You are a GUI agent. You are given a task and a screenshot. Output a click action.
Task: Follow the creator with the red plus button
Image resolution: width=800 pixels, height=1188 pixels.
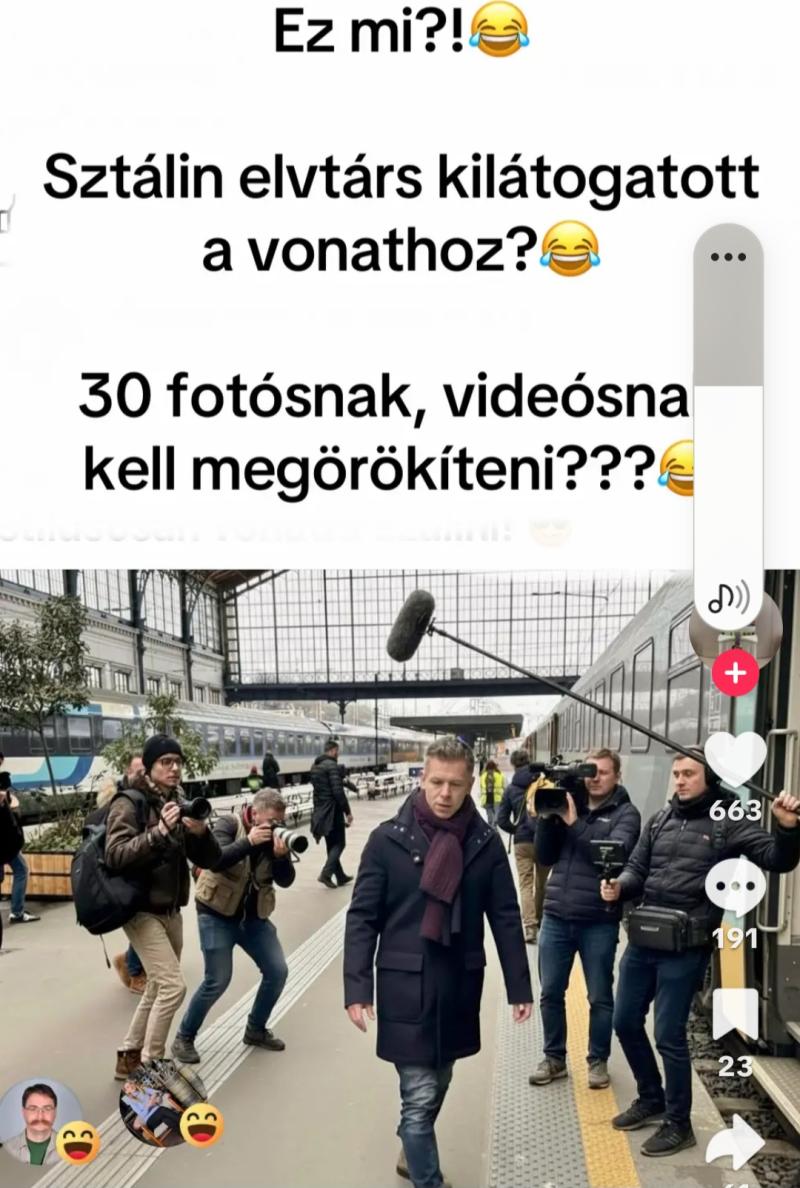tap(735, 673)
